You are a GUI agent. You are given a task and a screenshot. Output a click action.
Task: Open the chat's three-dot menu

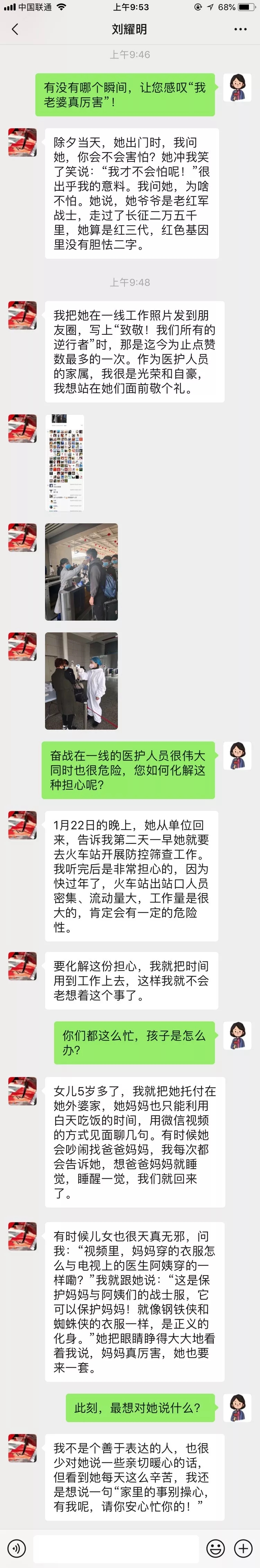(x=241, y=29)
